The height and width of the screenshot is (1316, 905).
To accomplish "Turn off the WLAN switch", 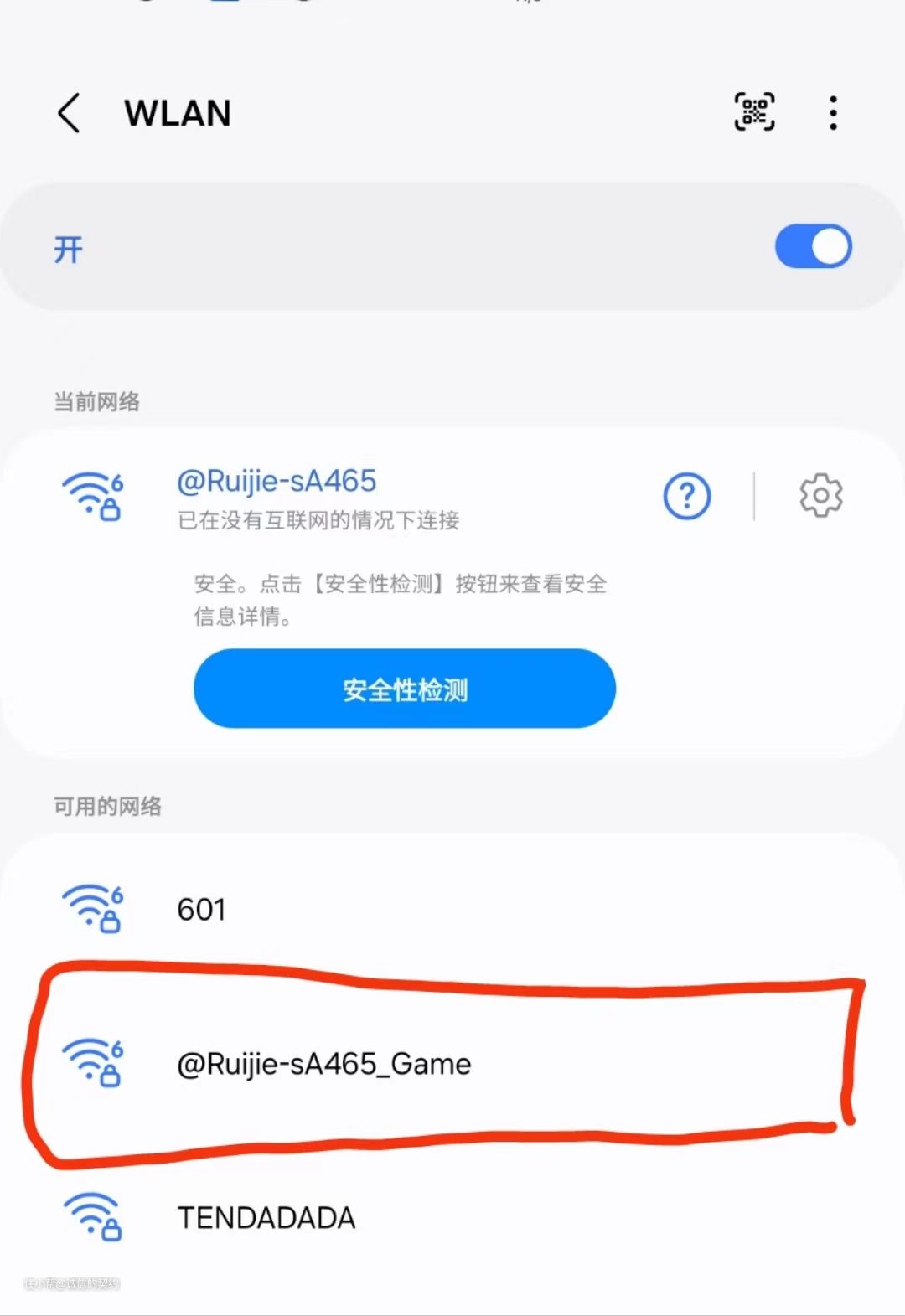I will point(812,247).
